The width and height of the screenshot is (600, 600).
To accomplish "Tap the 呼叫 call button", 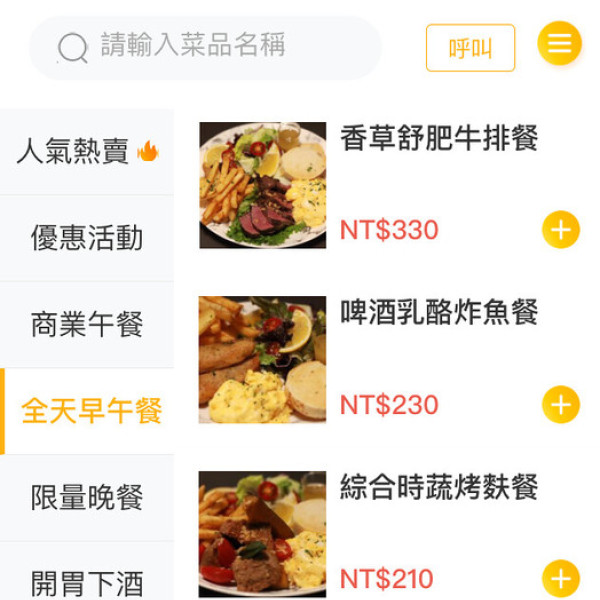I will point(470,48).
